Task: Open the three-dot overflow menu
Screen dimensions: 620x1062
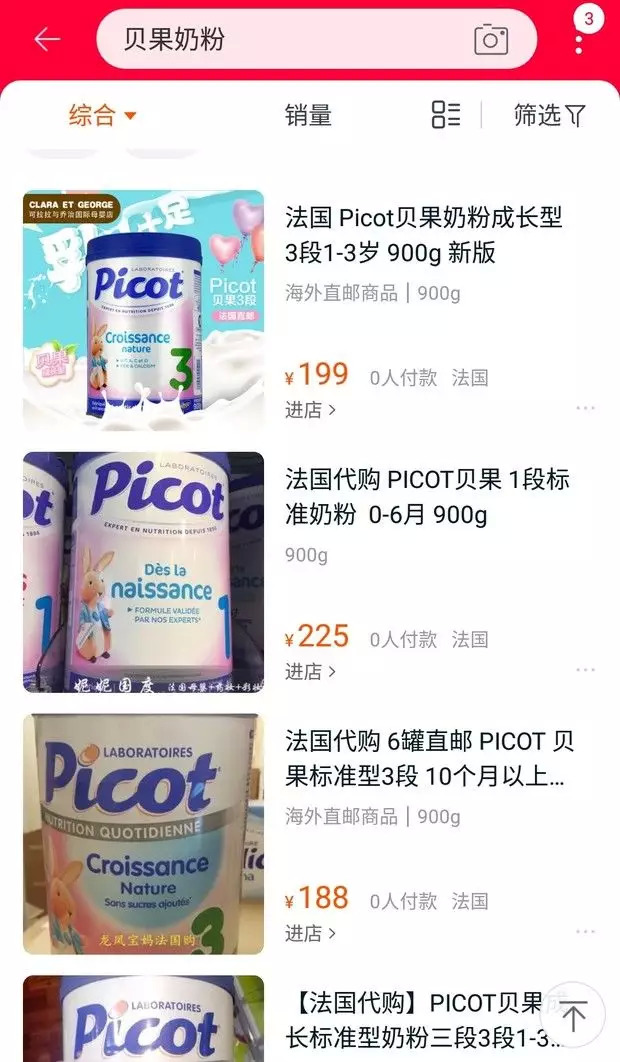Action: (x=579, y=43)
